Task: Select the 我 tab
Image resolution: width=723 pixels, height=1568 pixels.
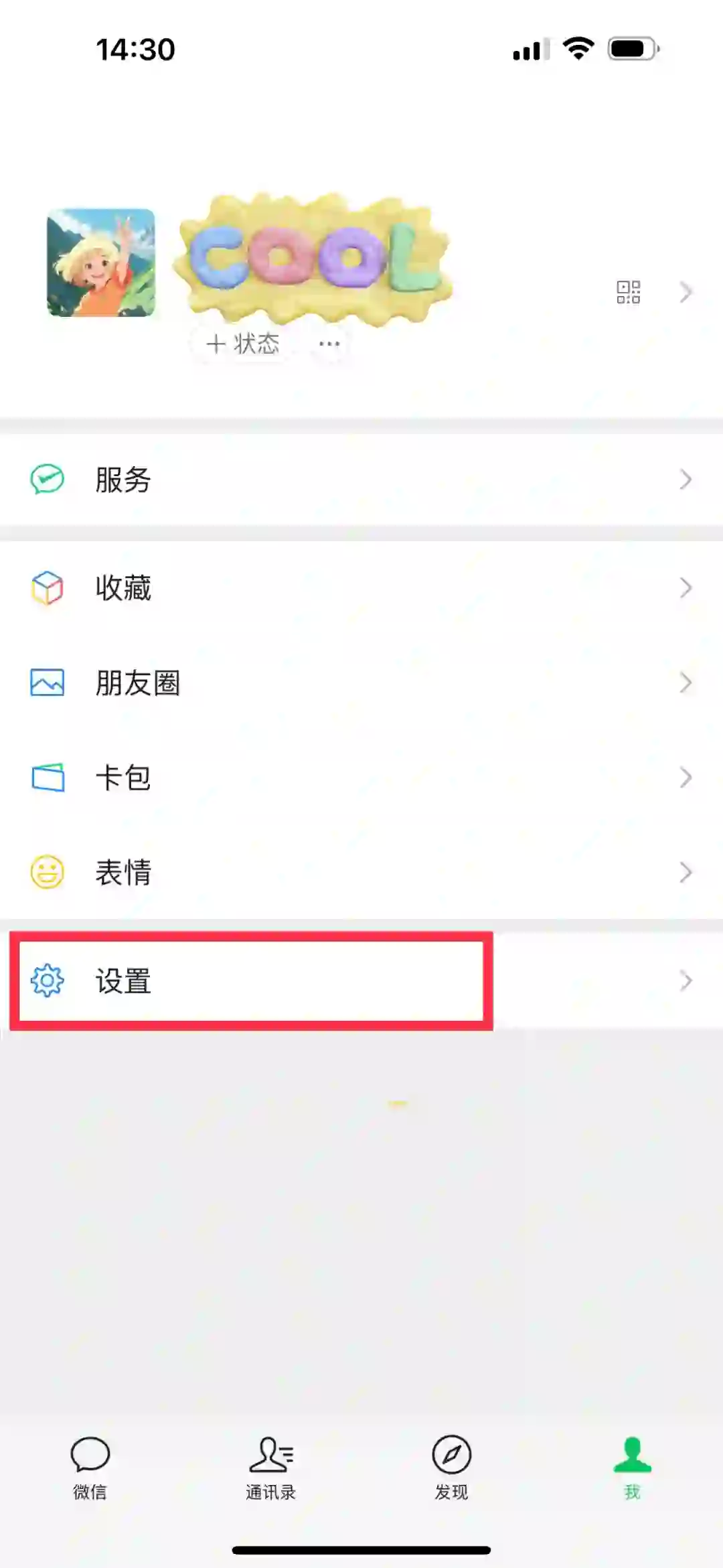Action: click(632, 1467)
